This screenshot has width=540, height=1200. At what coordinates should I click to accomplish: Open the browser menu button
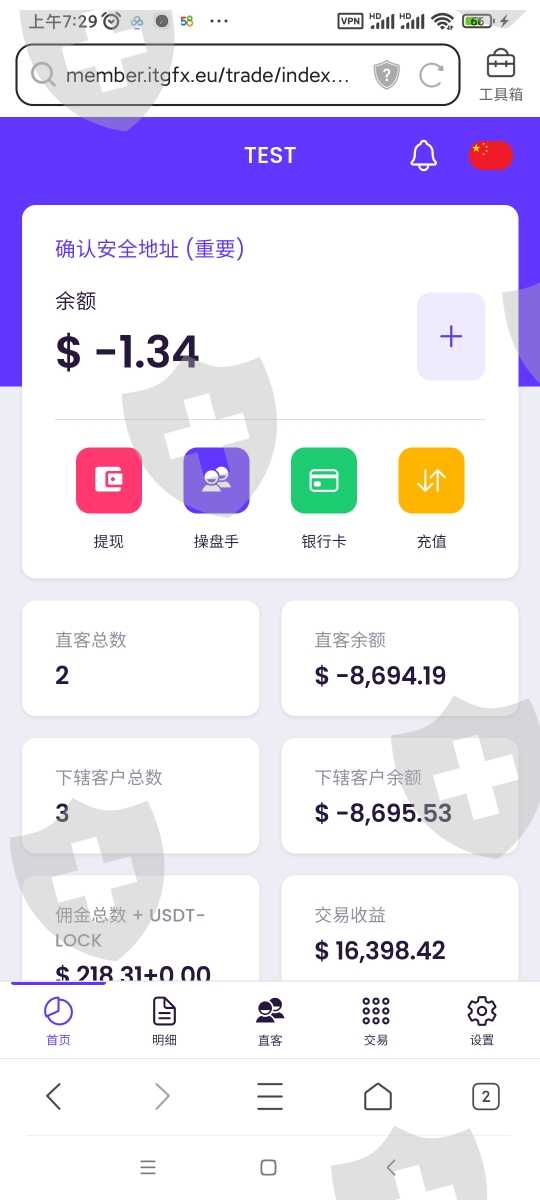pos(270,1097)
